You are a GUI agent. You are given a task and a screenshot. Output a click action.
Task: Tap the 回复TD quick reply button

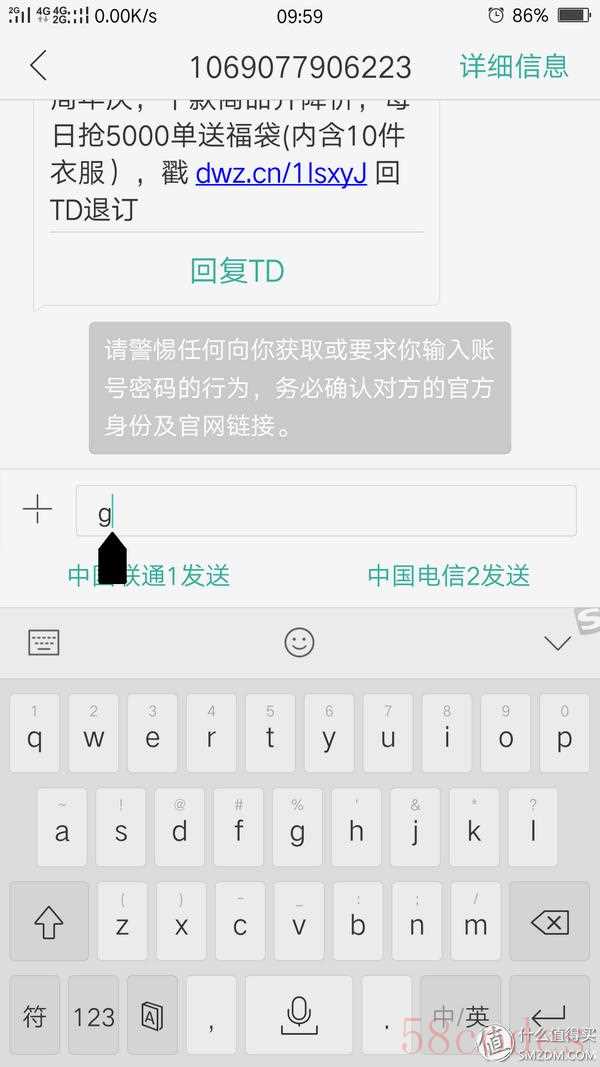pos(237,270)
